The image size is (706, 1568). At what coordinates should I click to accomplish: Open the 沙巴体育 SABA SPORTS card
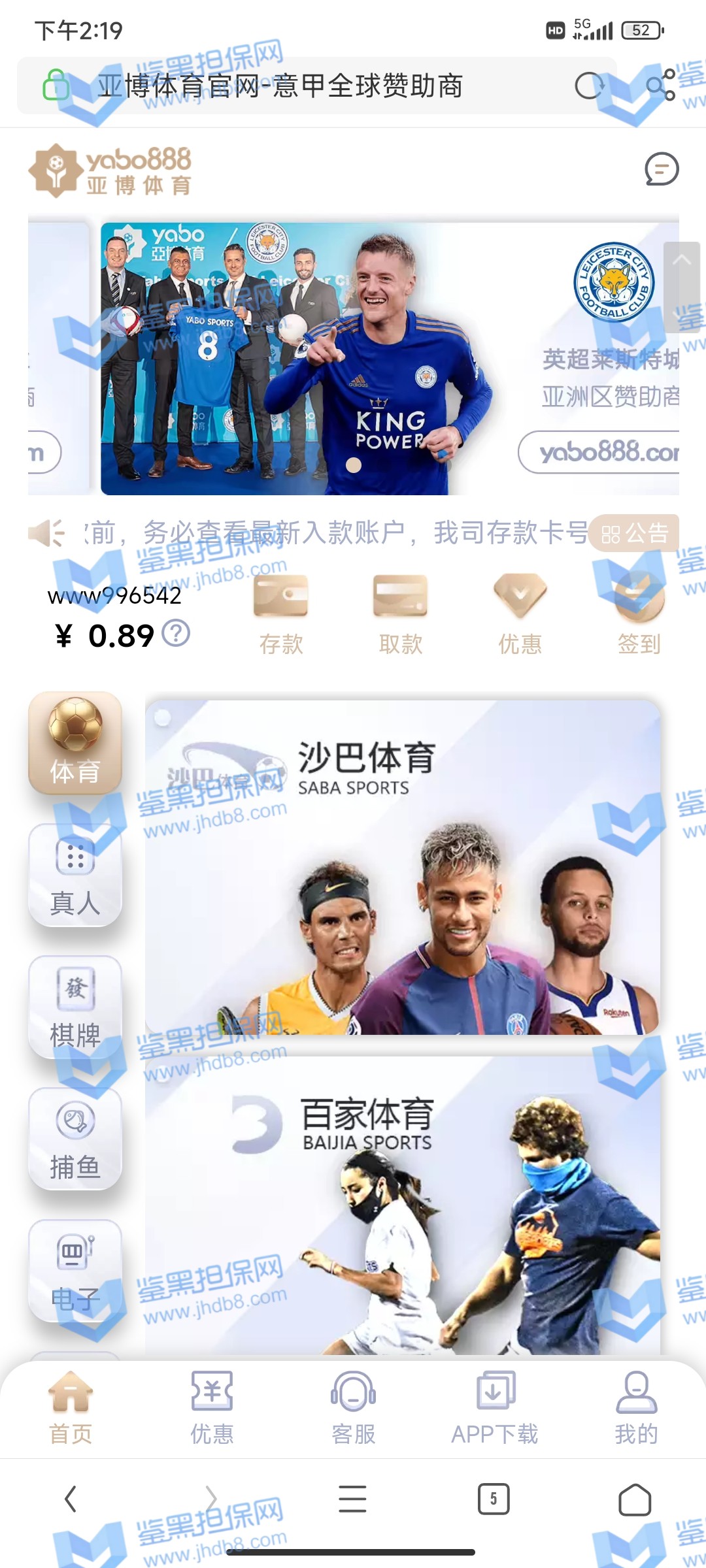pos(402,868)
